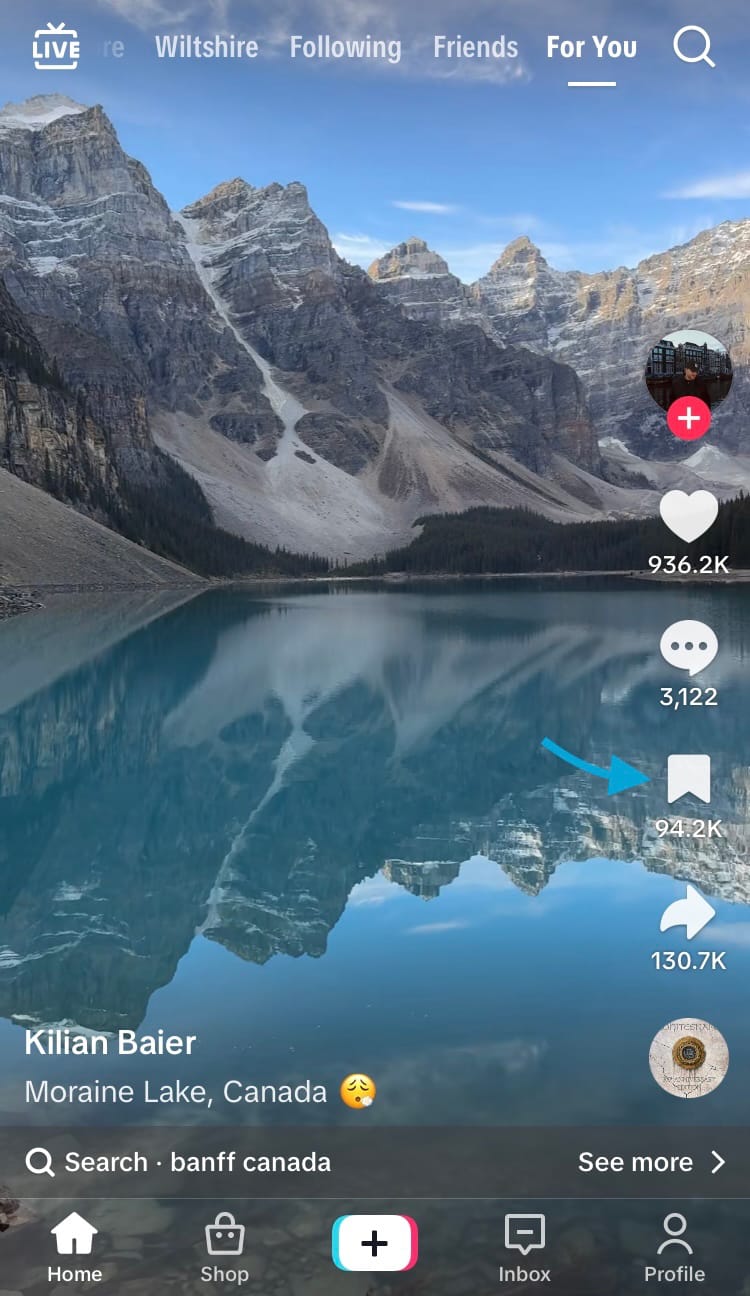Screen dimensions: 750x1296
Task: Open the search magnifier icon
Action: [693, 46]
